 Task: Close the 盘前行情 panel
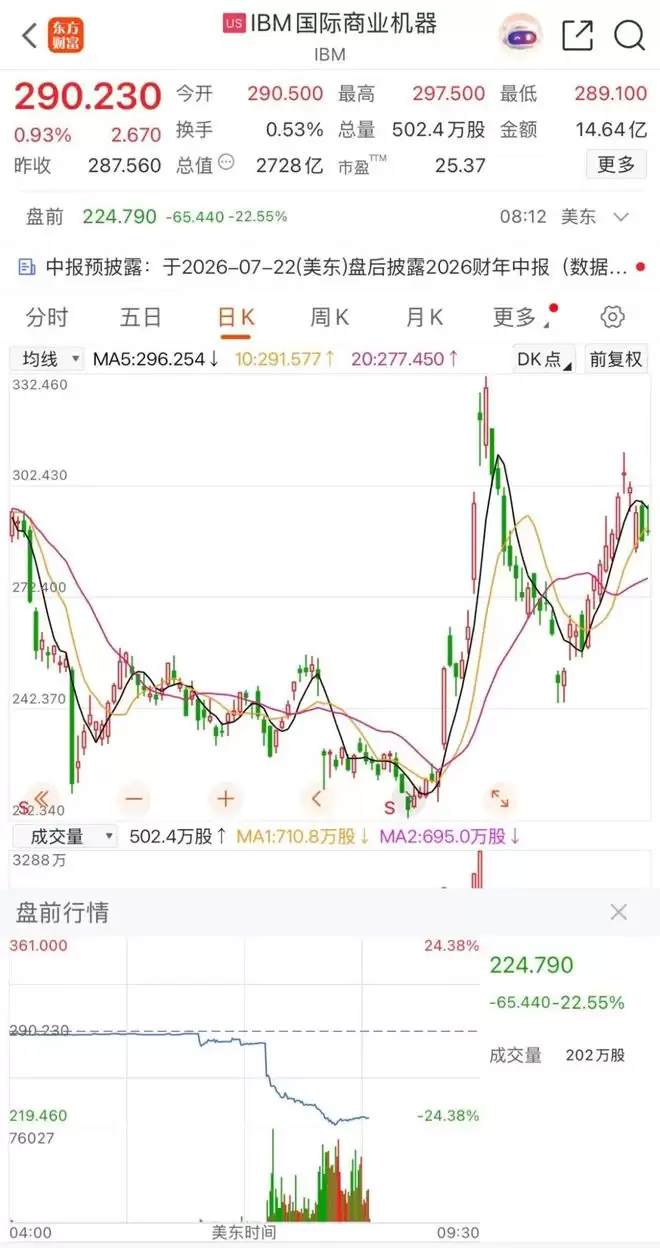coord(619,912)
